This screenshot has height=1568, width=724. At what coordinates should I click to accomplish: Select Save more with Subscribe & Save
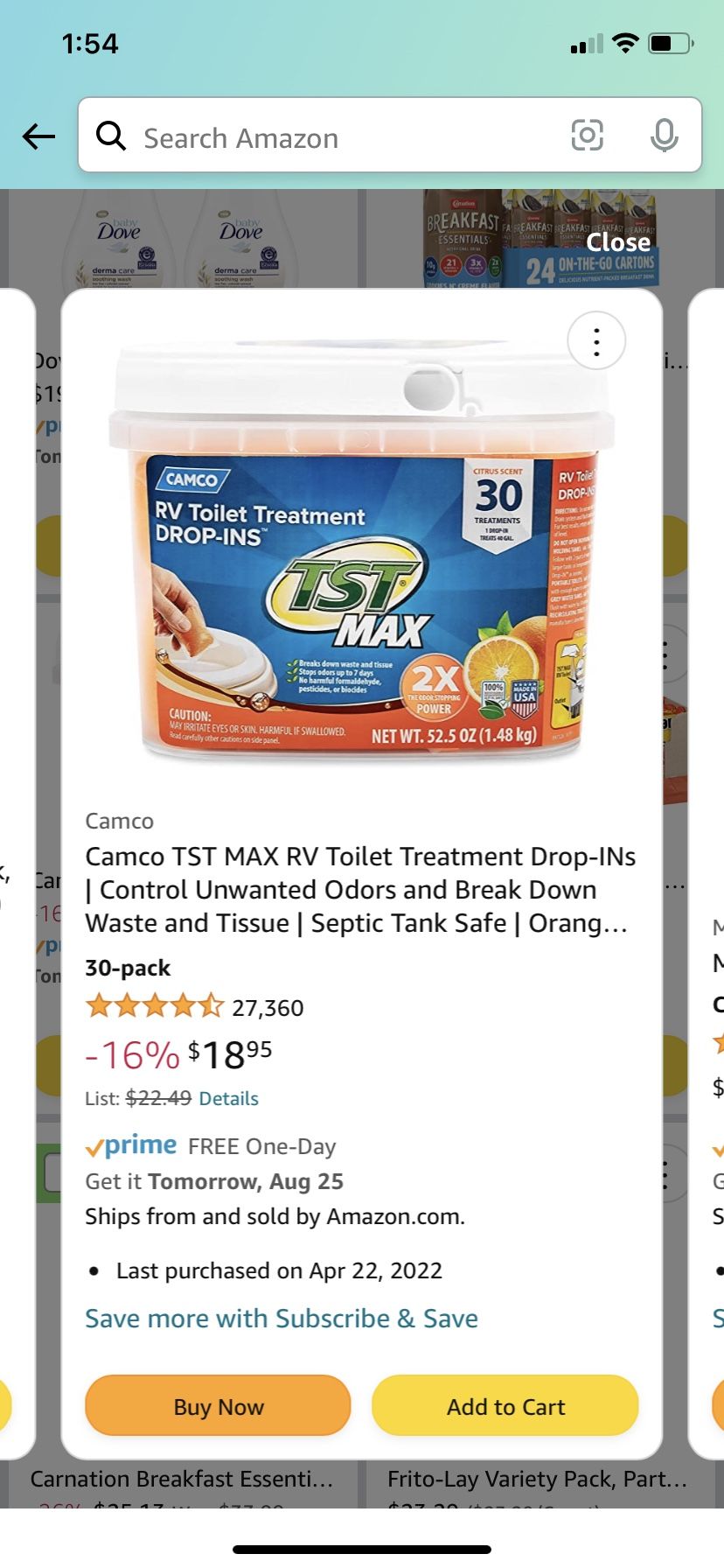(x=282, y=1319)
